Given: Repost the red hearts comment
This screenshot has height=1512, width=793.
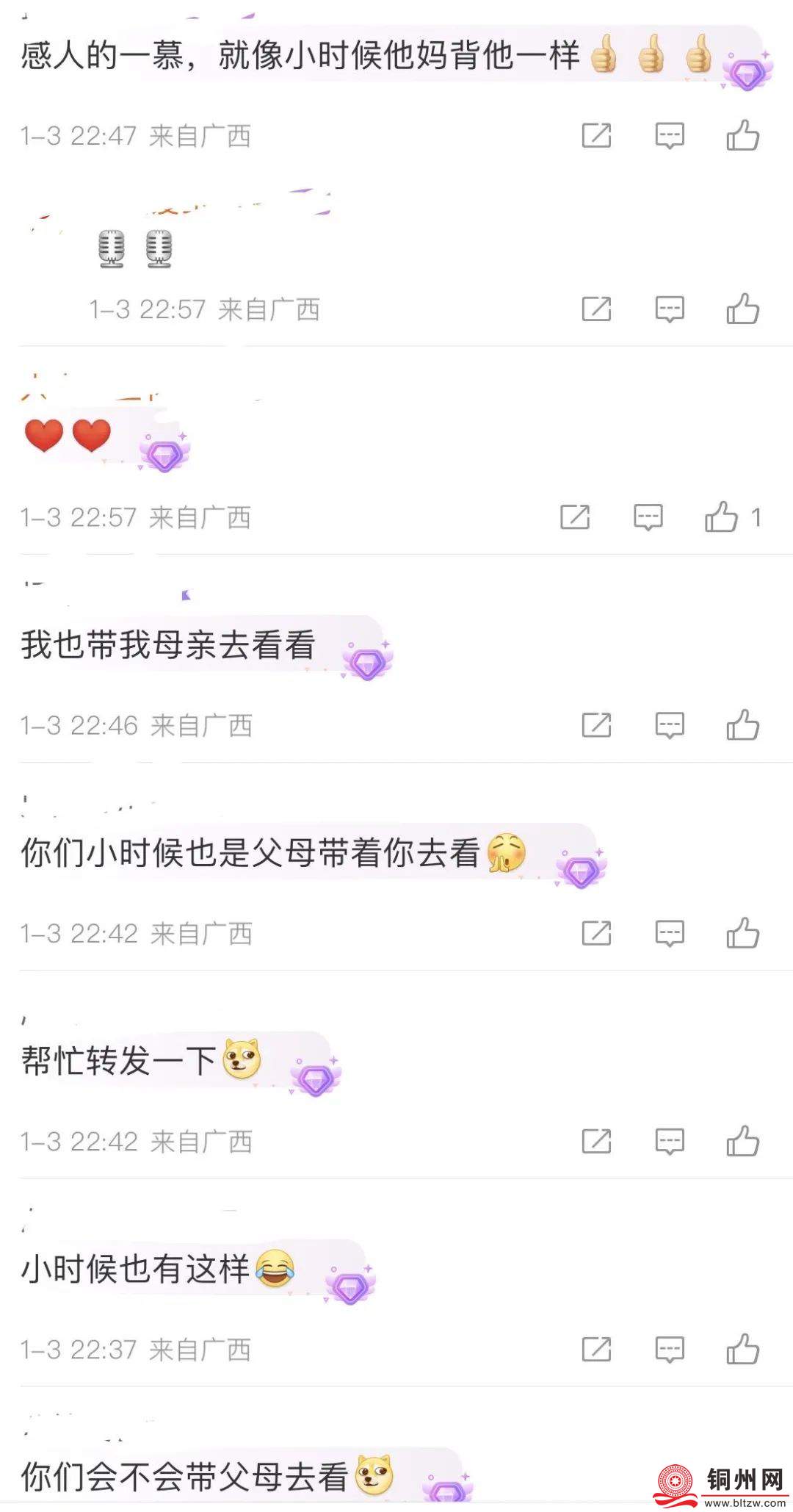Looking at the screenshot, I should pyautogui.click(x=575, y=516).
